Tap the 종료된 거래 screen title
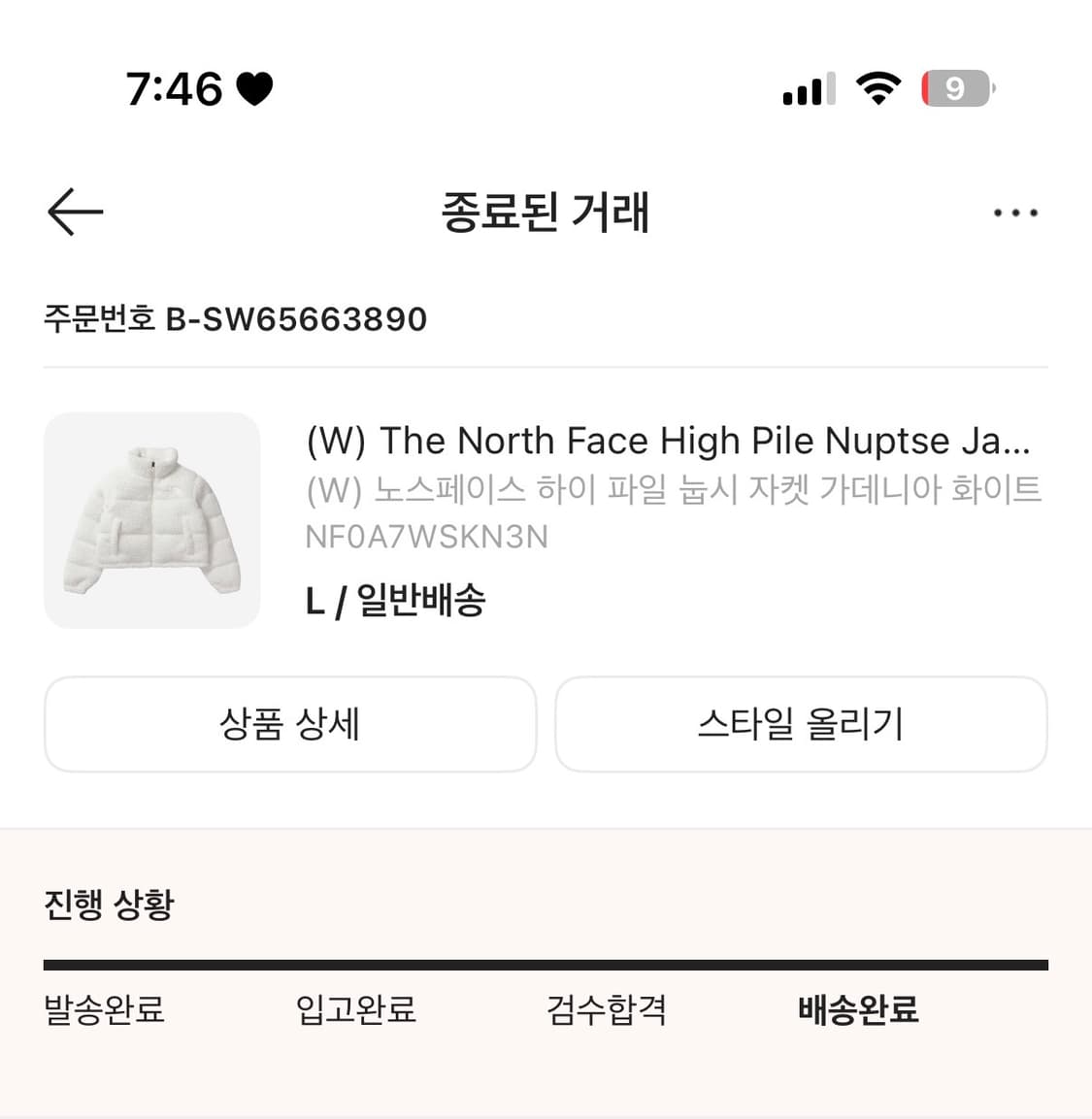Screen dimensions: 1092x1119 [546, 214]
